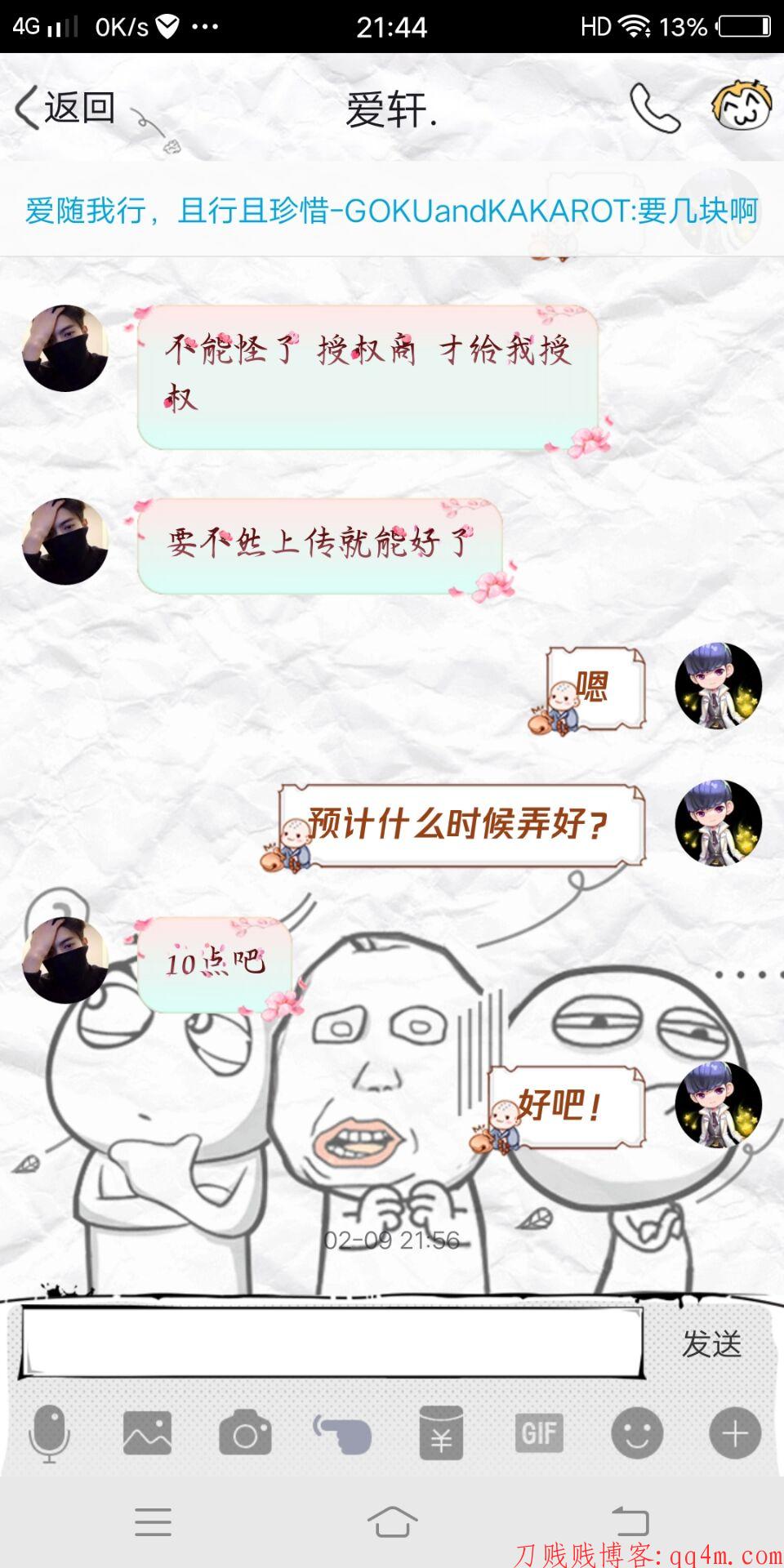Open the GIF picker
Screen dimensions: 784x1568
click(539, 1433)
